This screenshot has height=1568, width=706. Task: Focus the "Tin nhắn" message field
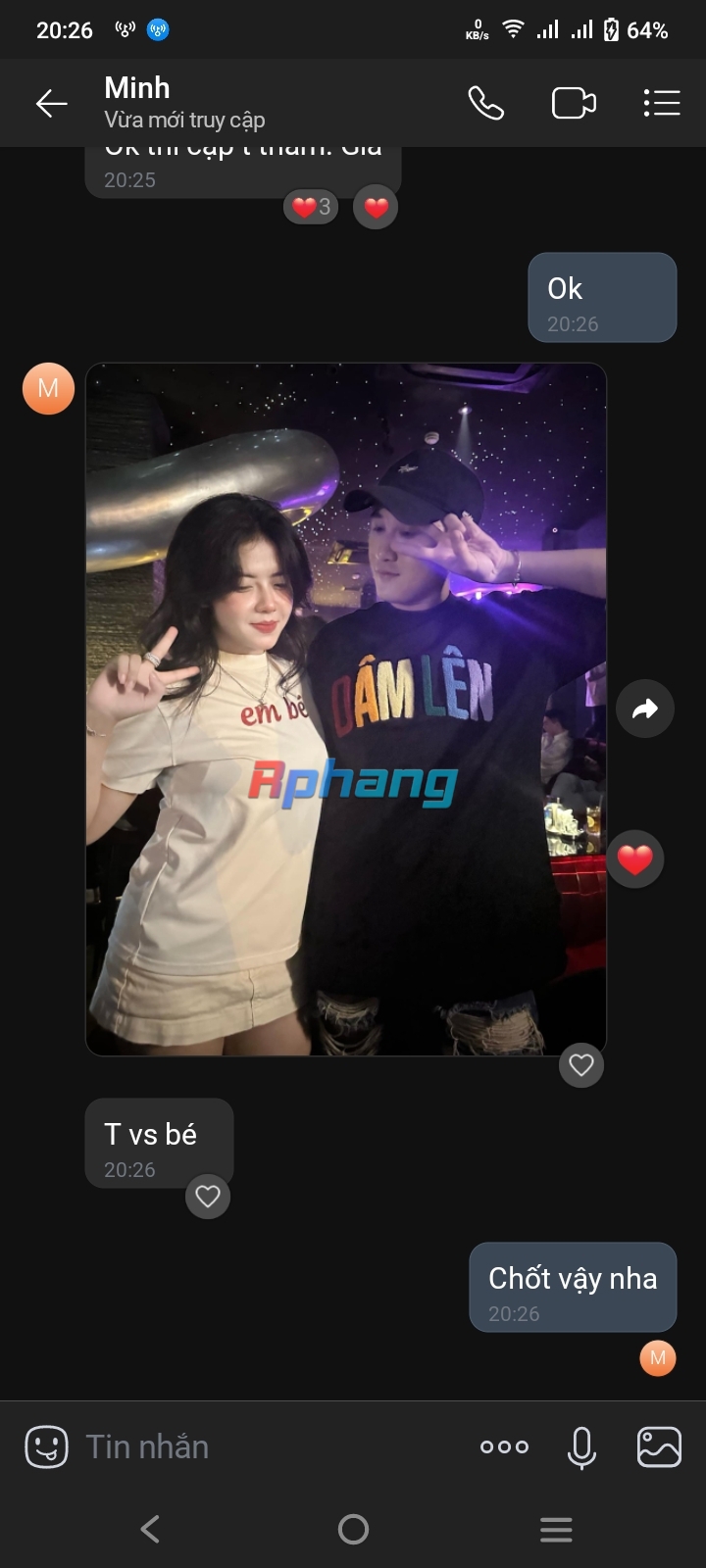coord(265,1446)
